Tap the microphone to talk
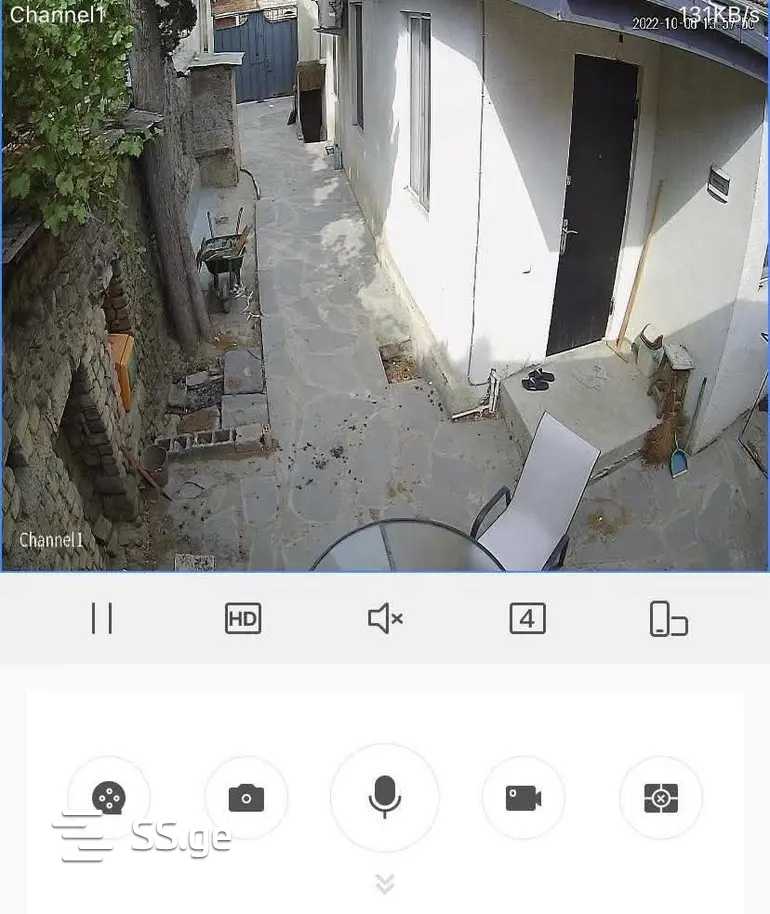Viewport: 770px width, 914px height. tap(385, 798)
